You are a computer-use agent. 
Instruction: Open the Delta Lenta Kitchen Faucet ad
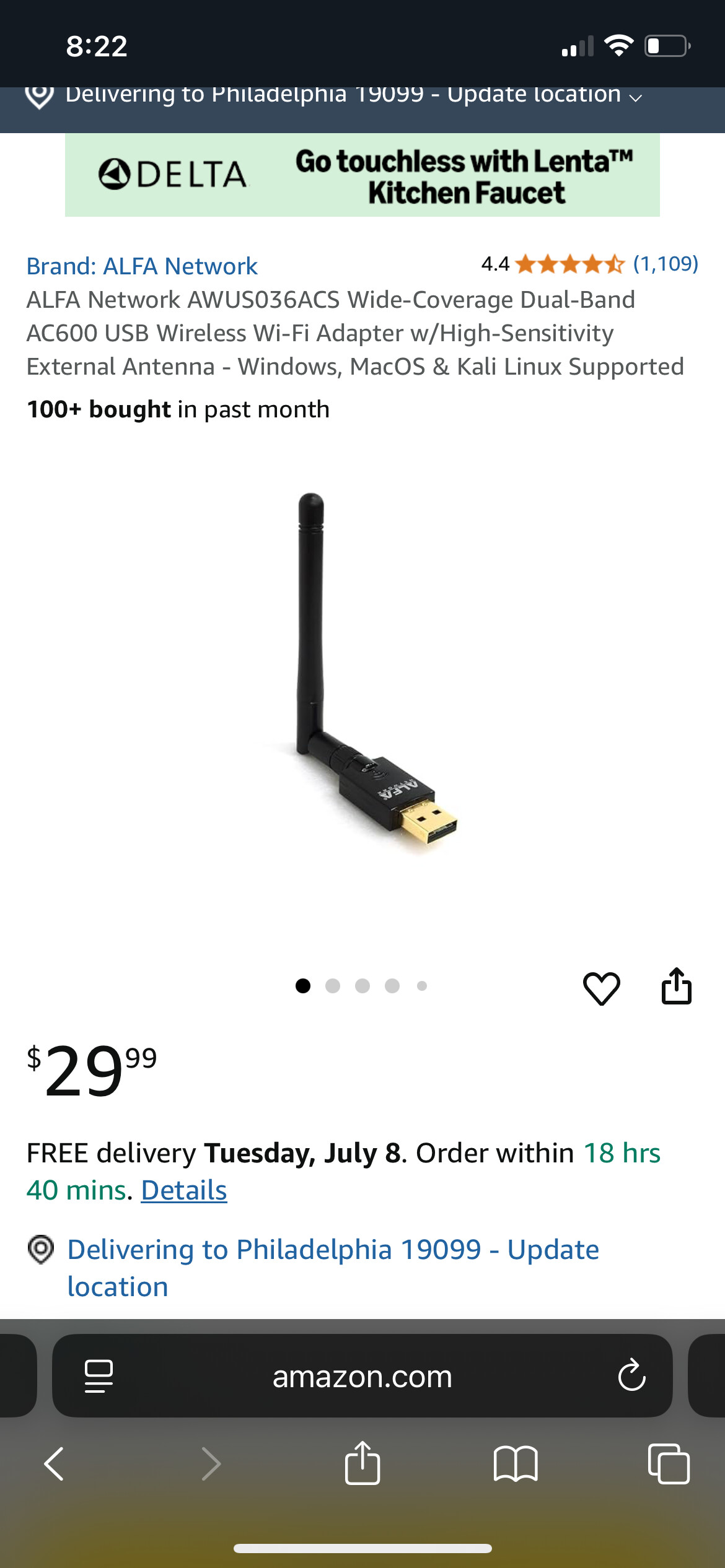pyautogui.click(x=362, y=175)
